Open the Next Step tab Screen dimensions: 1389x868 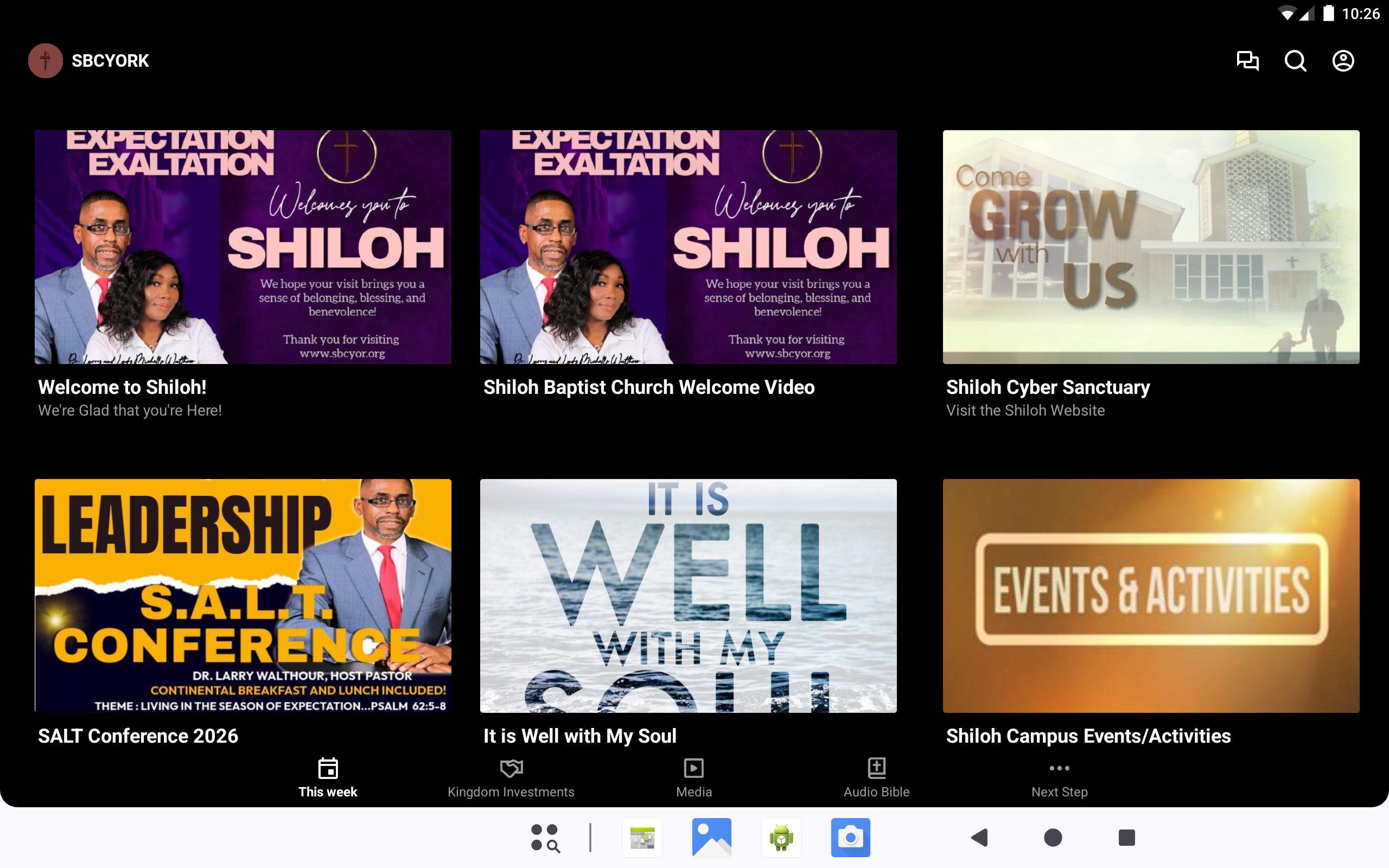pyautogui.click(x=1059, y=778)
